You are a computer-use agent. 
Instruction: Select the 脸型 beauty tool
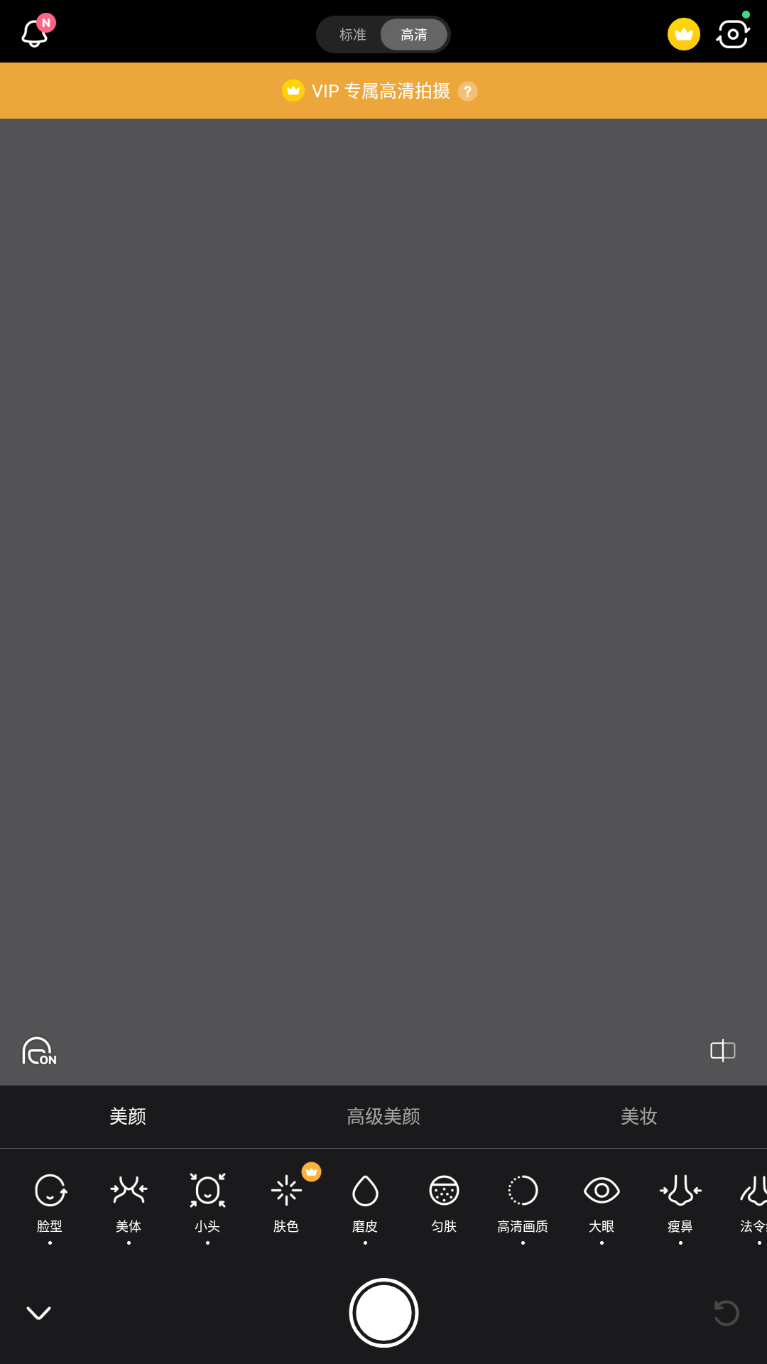click(x=50, y=1200)
